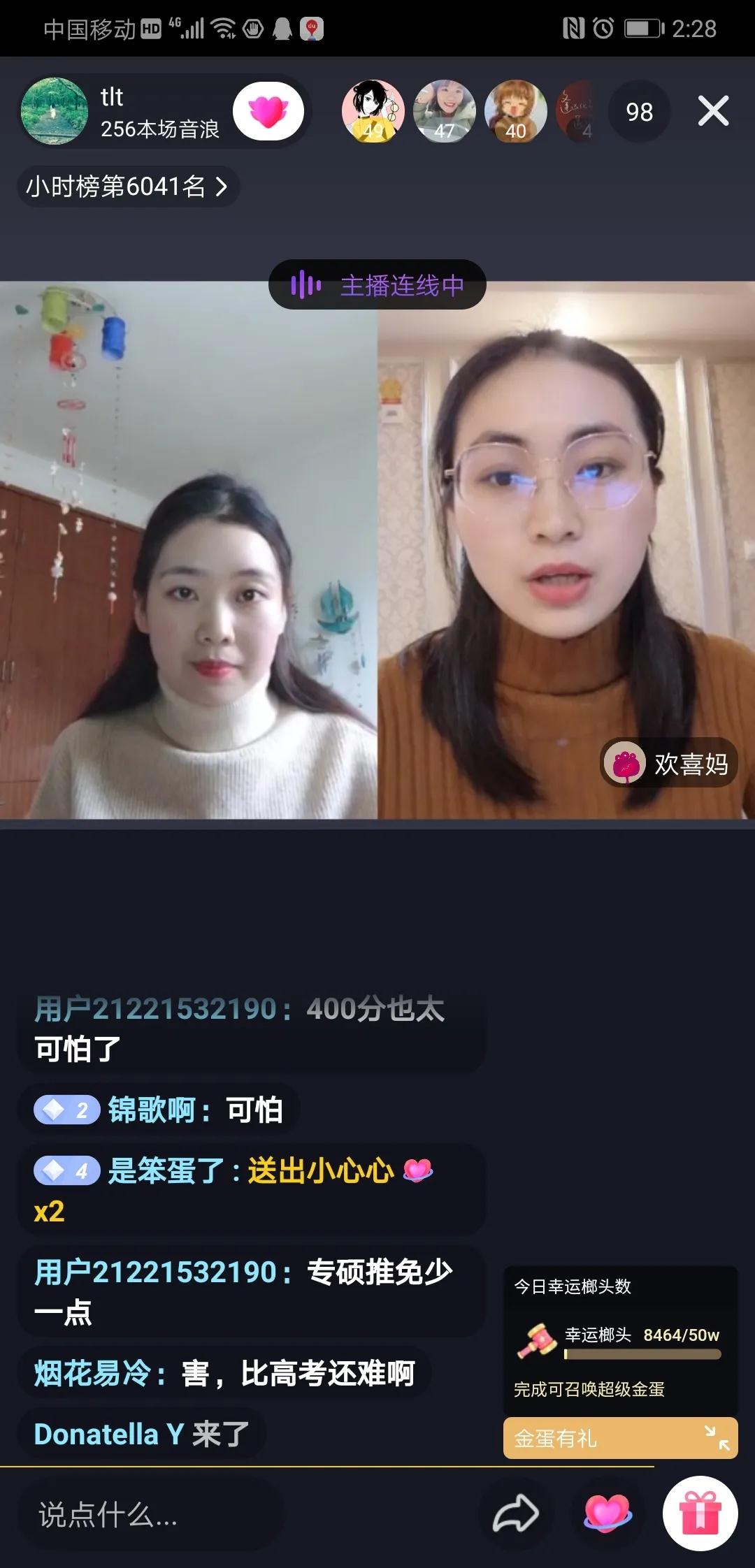The height and width of the screenshot is (1568, 755).
Task: Collapse the 金蛋有礼 banner
Action: 717,1438
